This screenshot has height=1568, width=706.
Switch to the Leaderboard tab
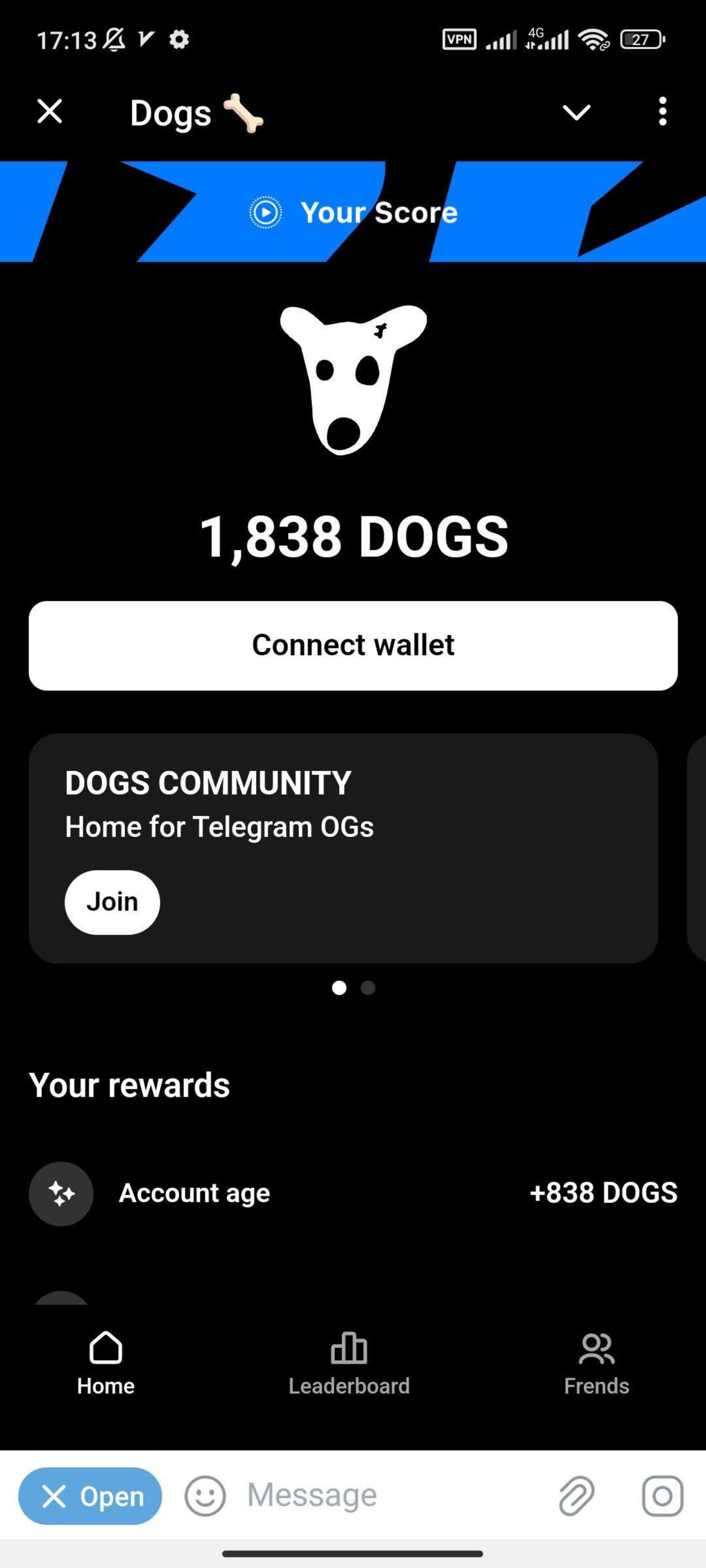(349, 1363)
